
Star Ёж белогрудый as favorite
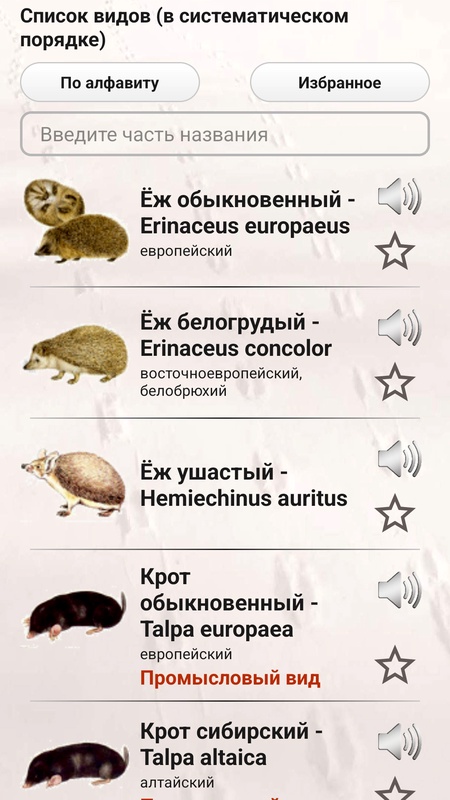coord(395,382)
